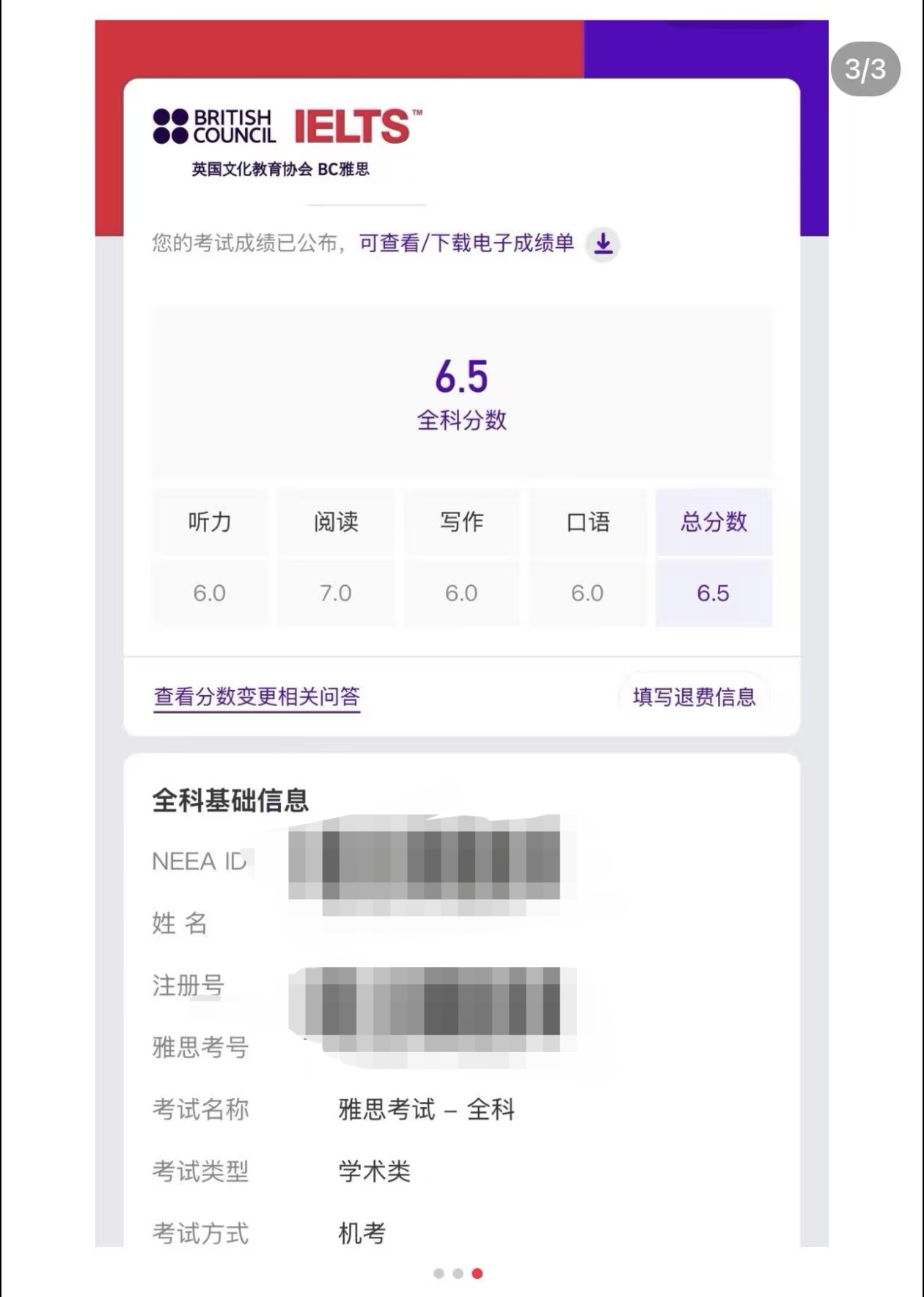The image size is (924, 1297).
Task: Open 查看分数变更相关问答 link
Action: coord(257,696)
